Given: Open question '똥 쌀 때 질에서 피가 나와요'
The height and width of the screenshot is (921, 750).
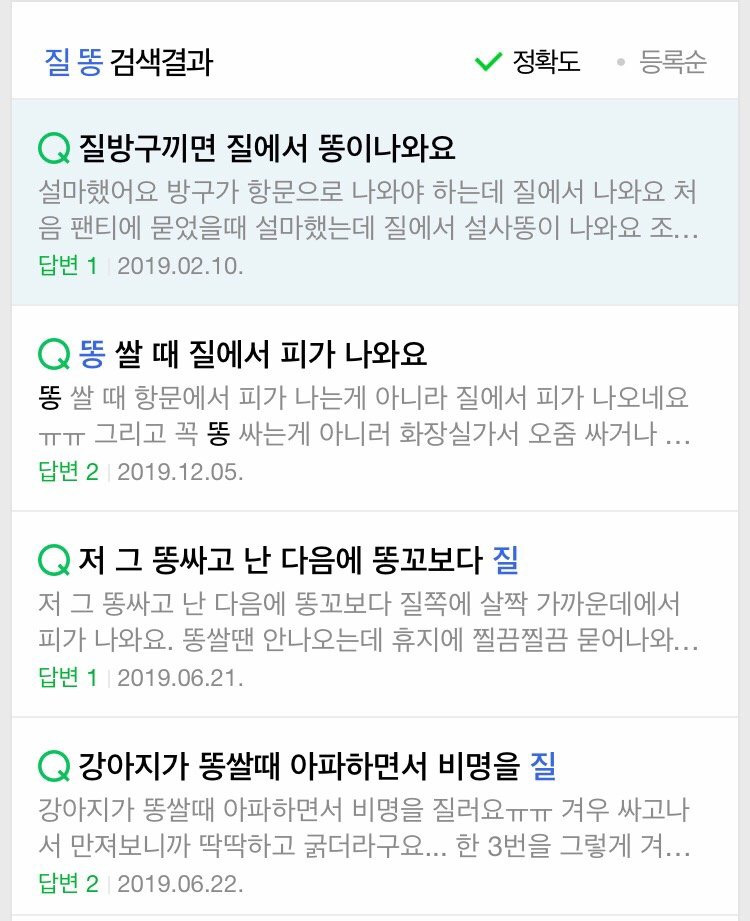Looking at the screenshot, I should (252, 353).
